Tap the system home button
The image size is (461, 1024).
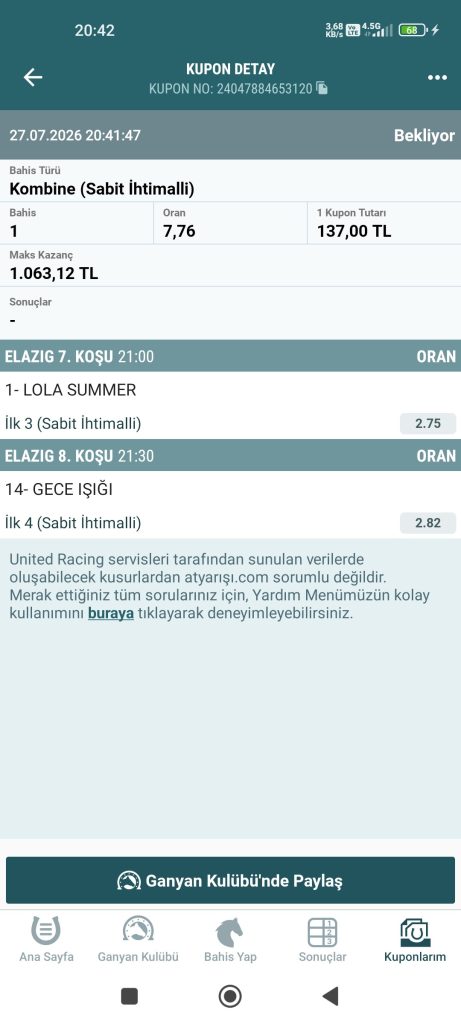[x=230, y=996]
